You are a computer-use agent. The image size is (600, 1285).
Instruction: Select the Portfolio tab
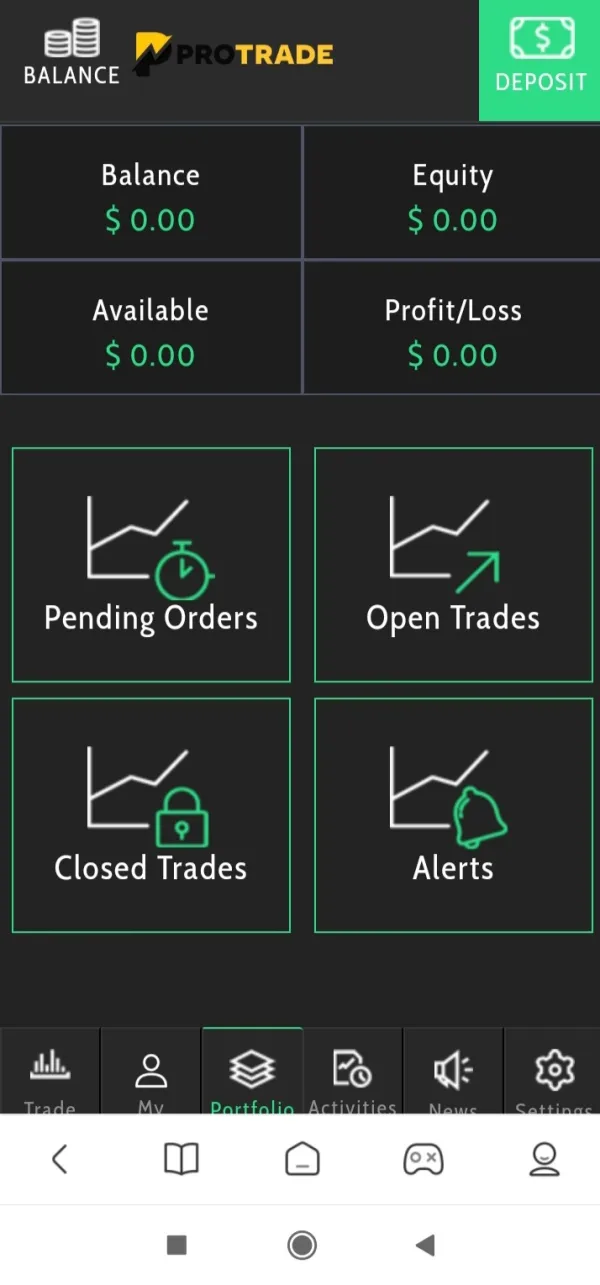click(252, 1075)
